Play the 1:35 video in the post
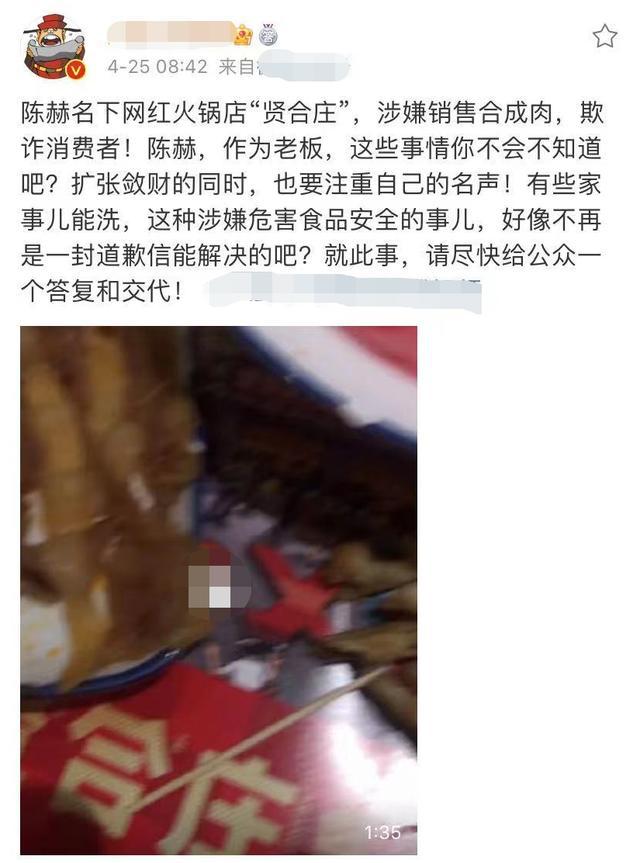 coord(218,590)
